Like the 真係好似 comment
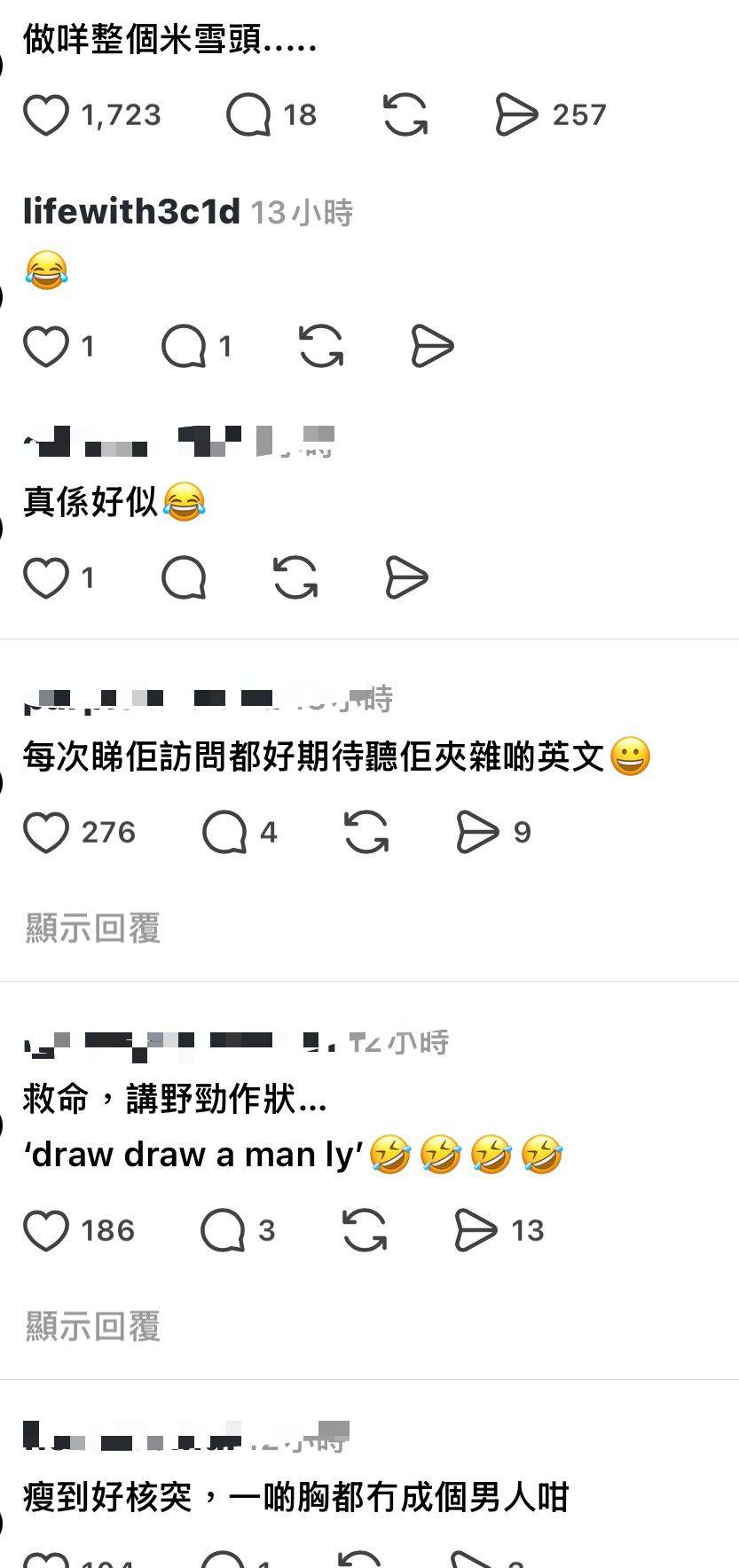This screenshot has width=739, height=1568. (x=46, y=578)
